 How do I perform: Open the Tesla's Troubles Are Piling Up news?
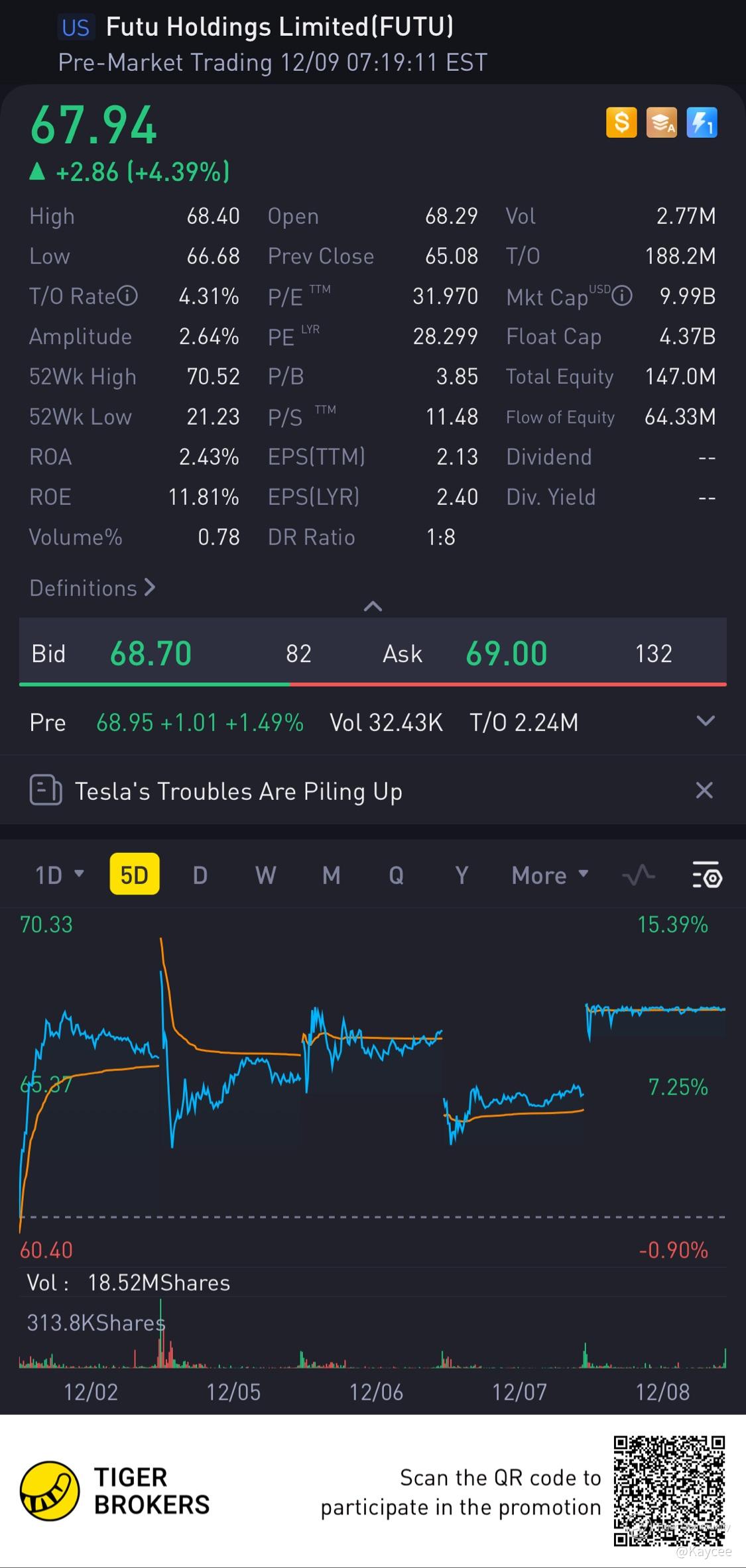(239, 791)
